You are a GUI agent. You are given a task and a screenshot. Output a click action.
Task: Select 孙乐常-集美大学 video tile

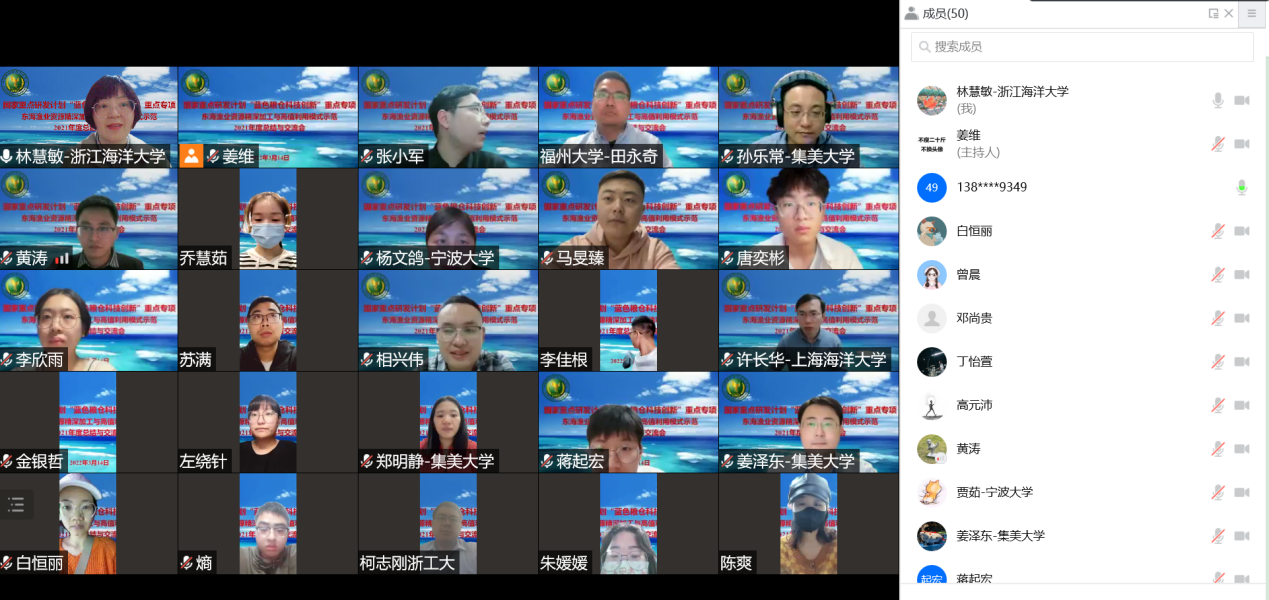(808, 115)
